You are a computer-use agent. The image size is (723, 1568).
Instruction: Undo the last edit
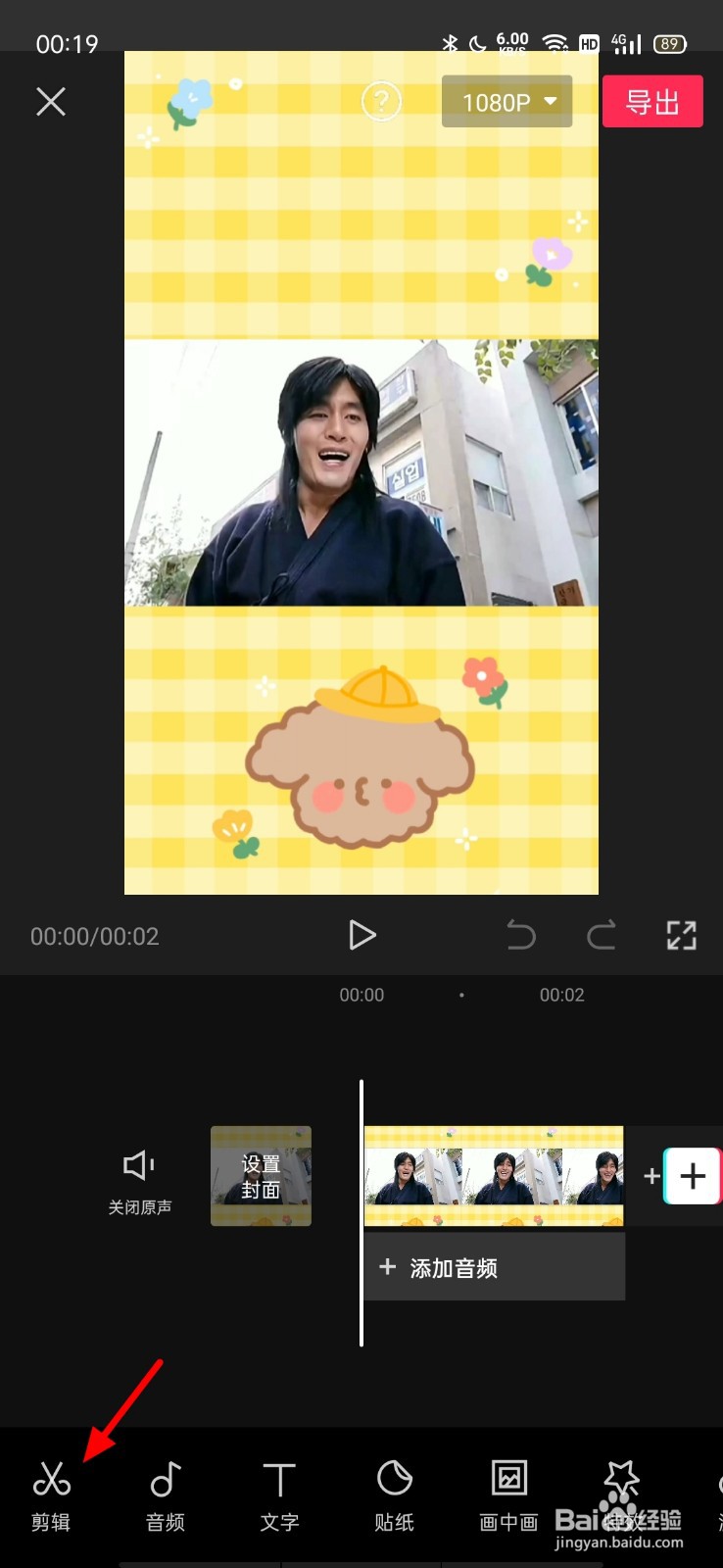click(x=521, y=936)
